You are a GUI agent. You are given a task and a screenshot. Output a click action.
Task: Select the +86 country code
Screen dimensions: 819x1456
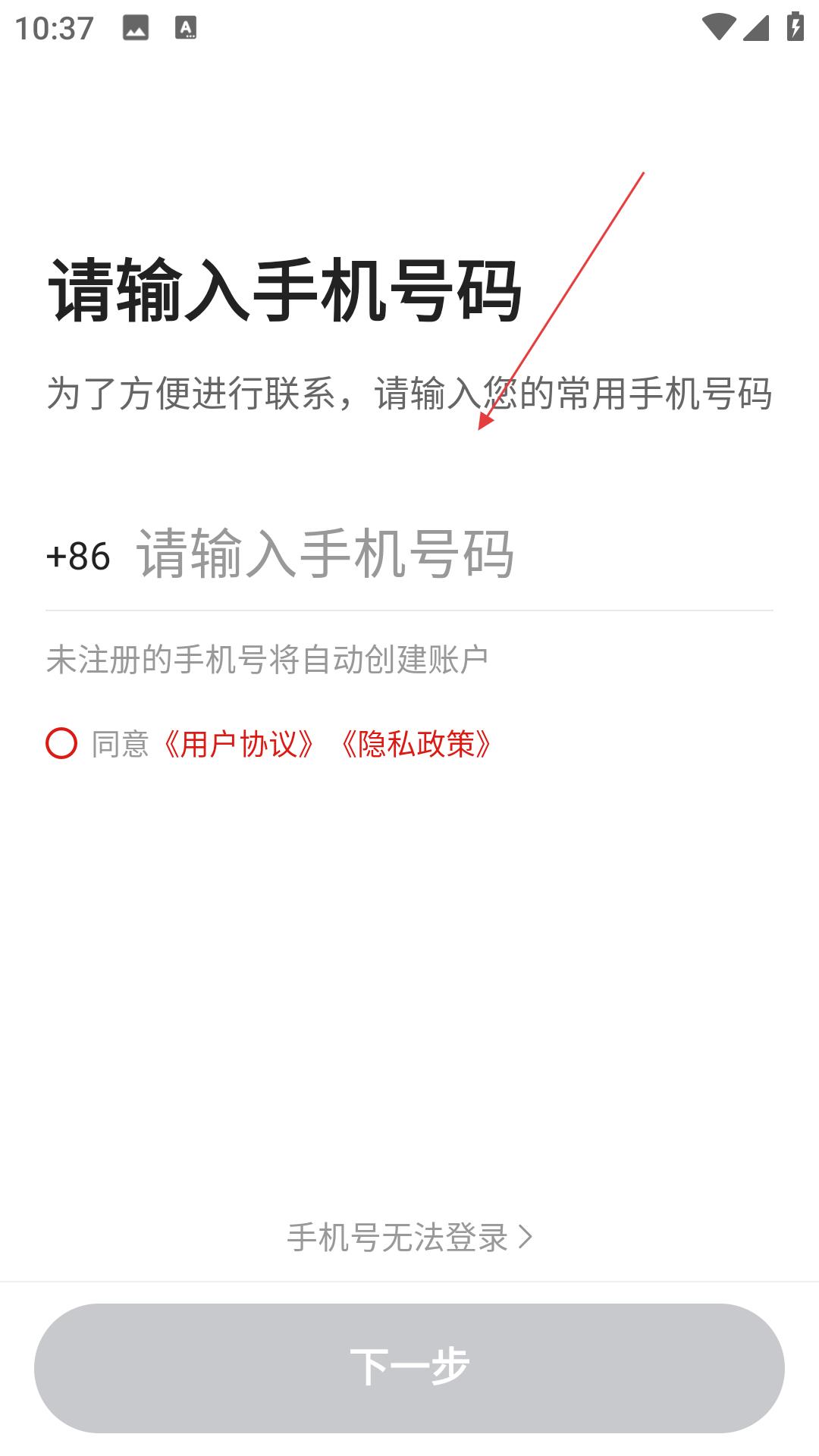click(78, 557)
